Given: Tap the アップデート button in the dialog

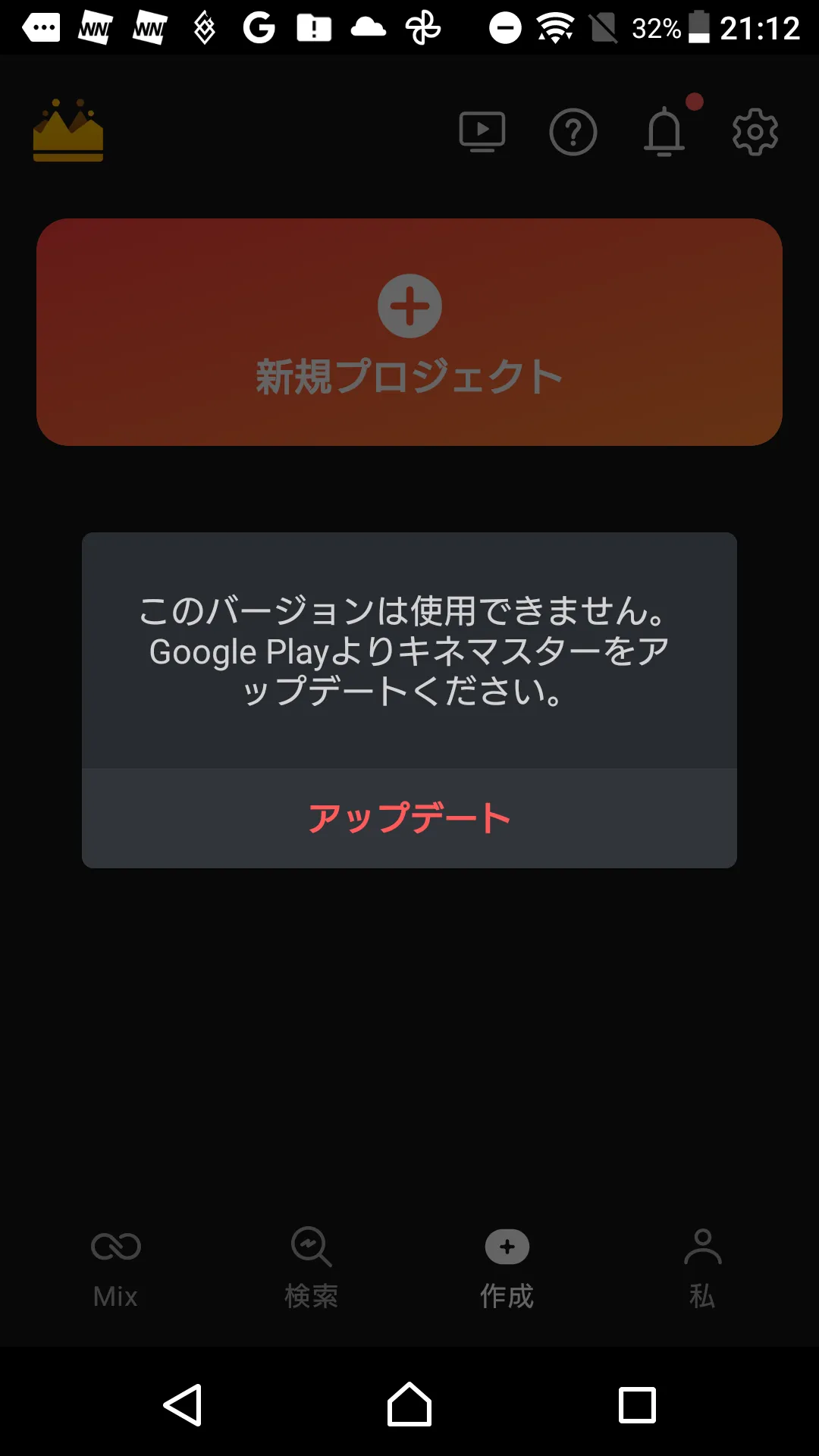Looking at the screenshot, I should click(409, 818).
